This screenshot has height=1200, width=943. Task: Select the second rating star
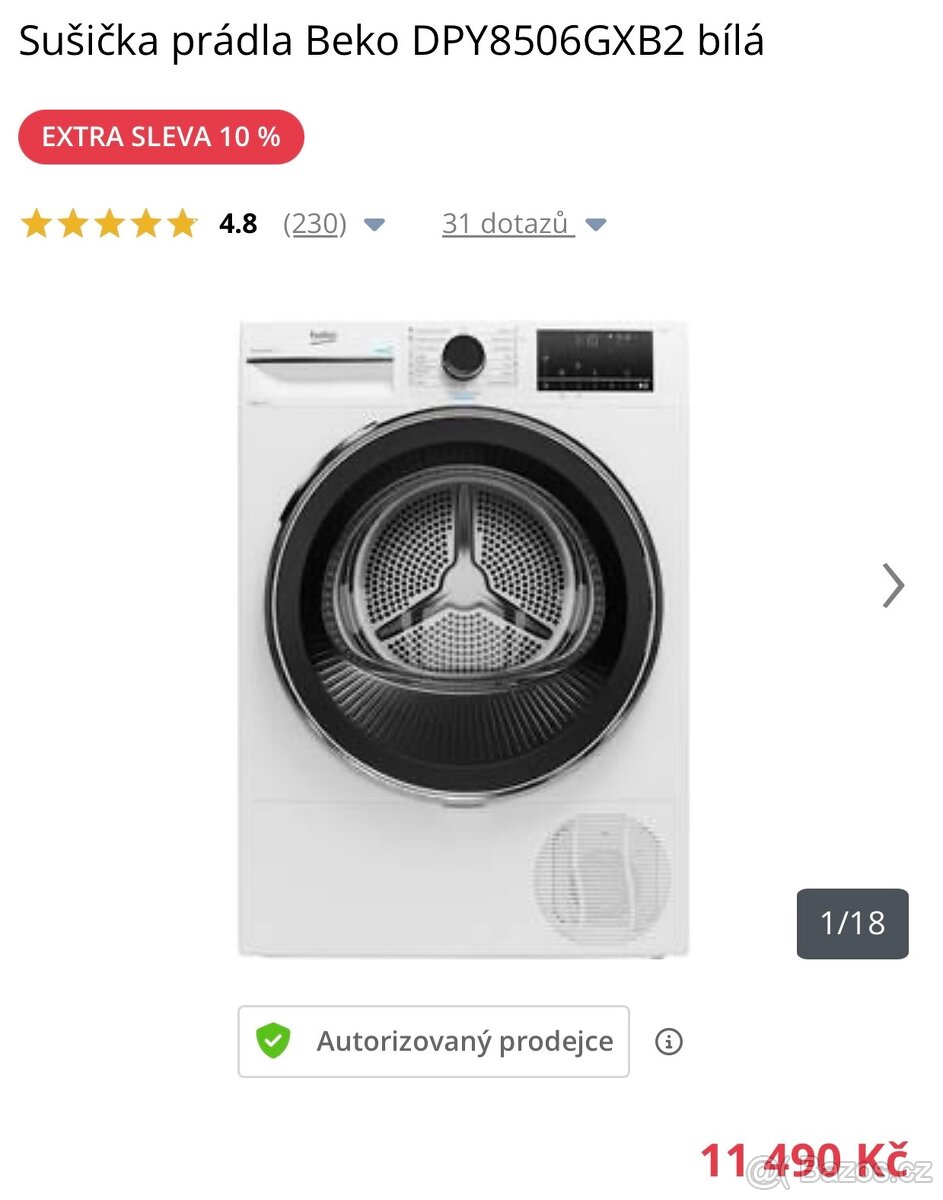(73, 223)
